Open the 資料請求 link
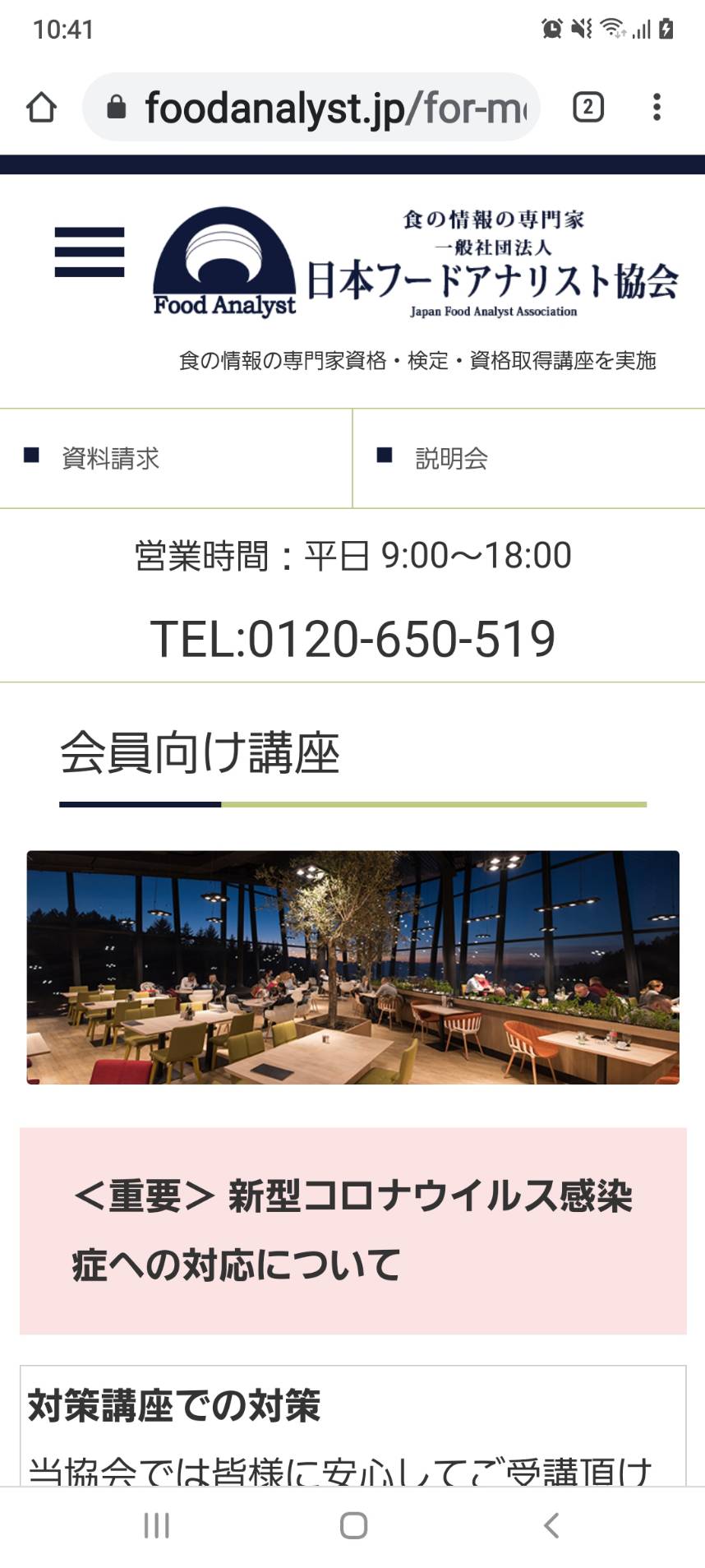The height and width of the screenshot is (1568, 705). (x=176, y=458)
